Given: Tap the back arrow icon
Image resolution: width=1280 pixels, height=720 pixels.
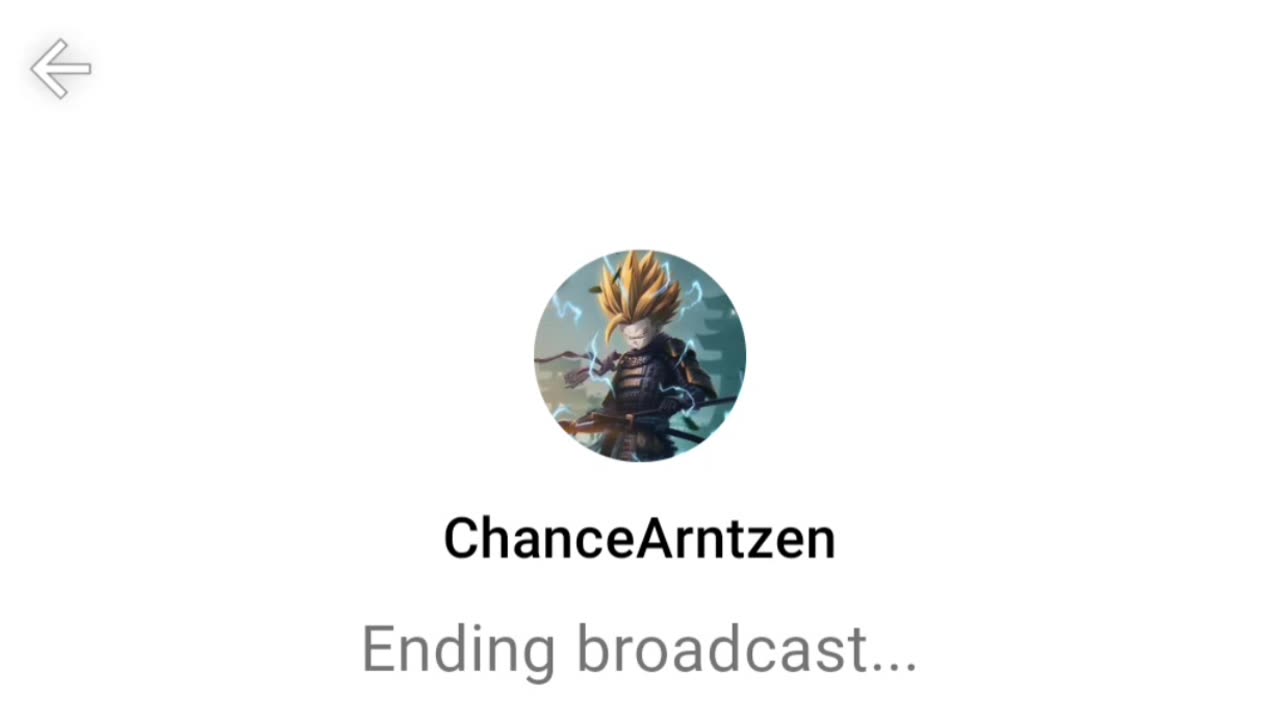Looking at the screenshot, I should tap(61, 69).
